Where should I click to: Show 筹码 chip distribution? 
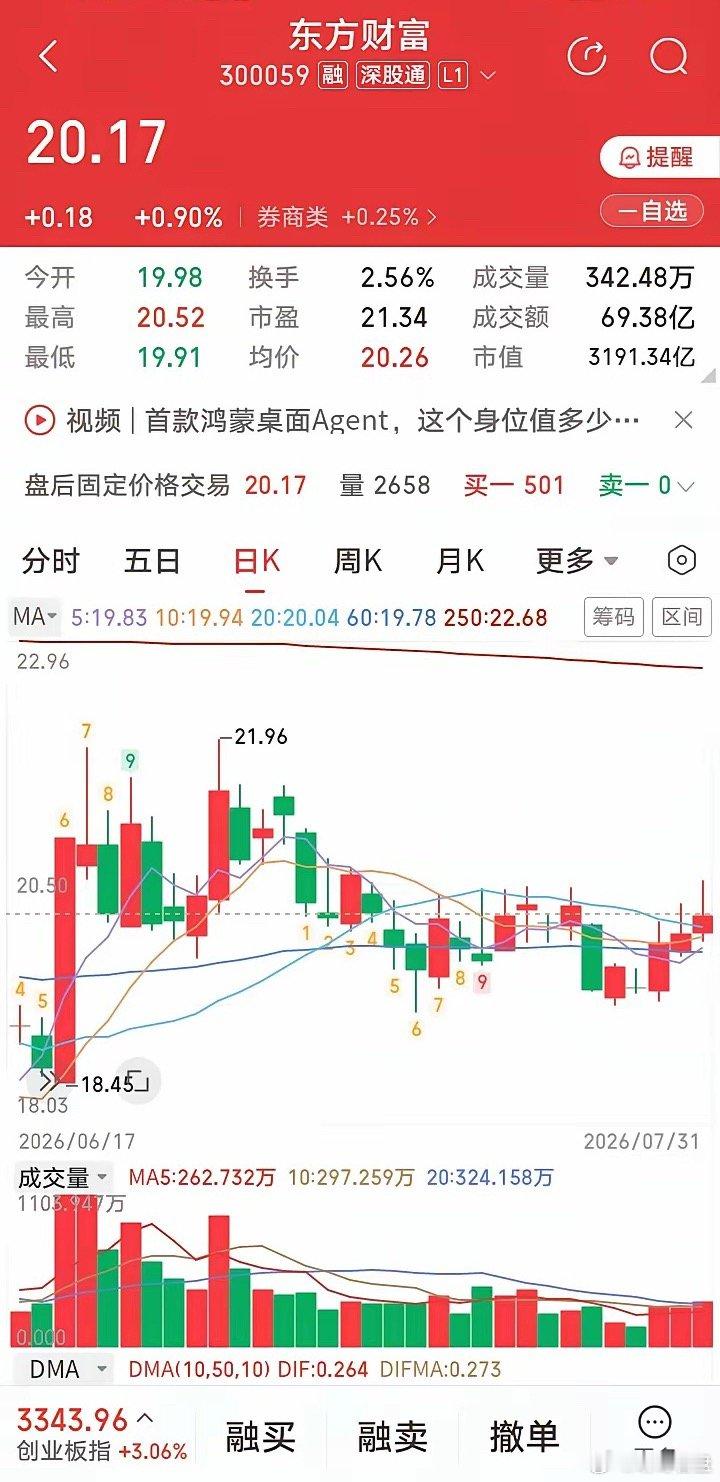[614, 618]
